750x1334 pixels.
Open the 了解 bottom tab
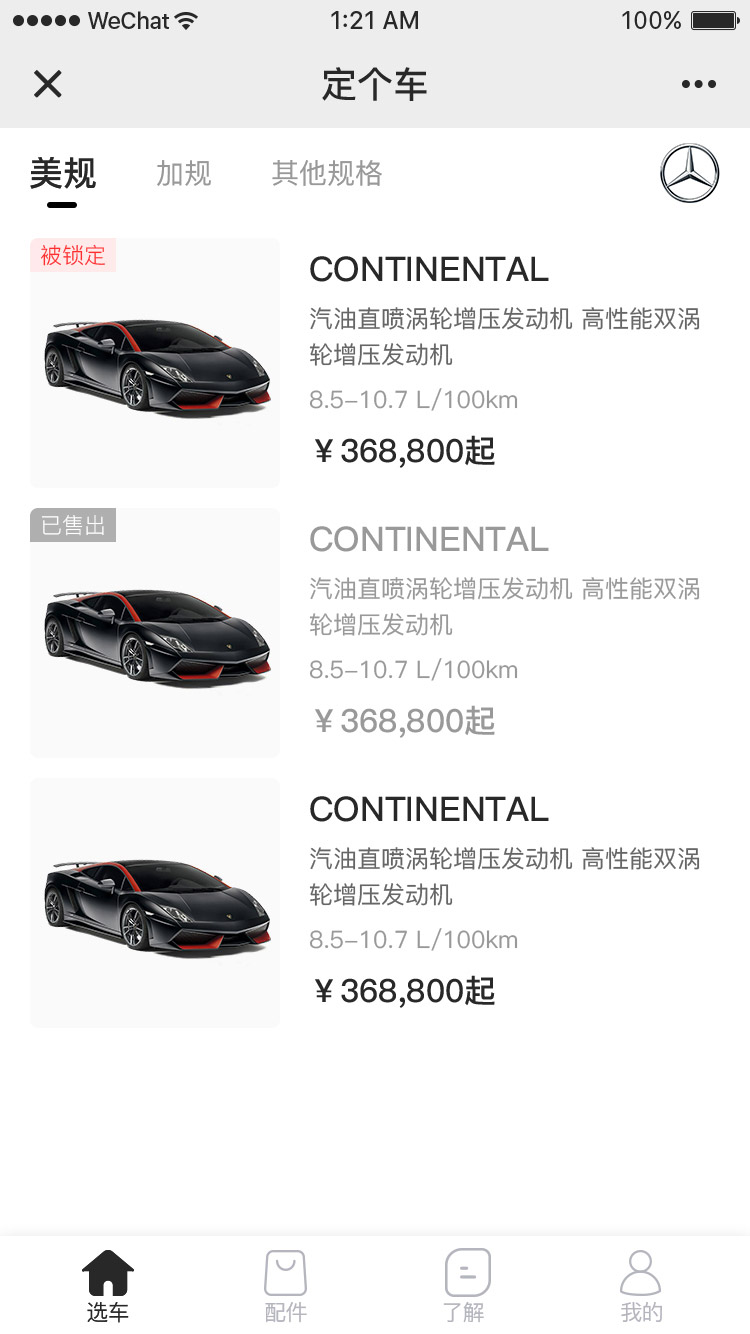click(x=466, y=1287)
